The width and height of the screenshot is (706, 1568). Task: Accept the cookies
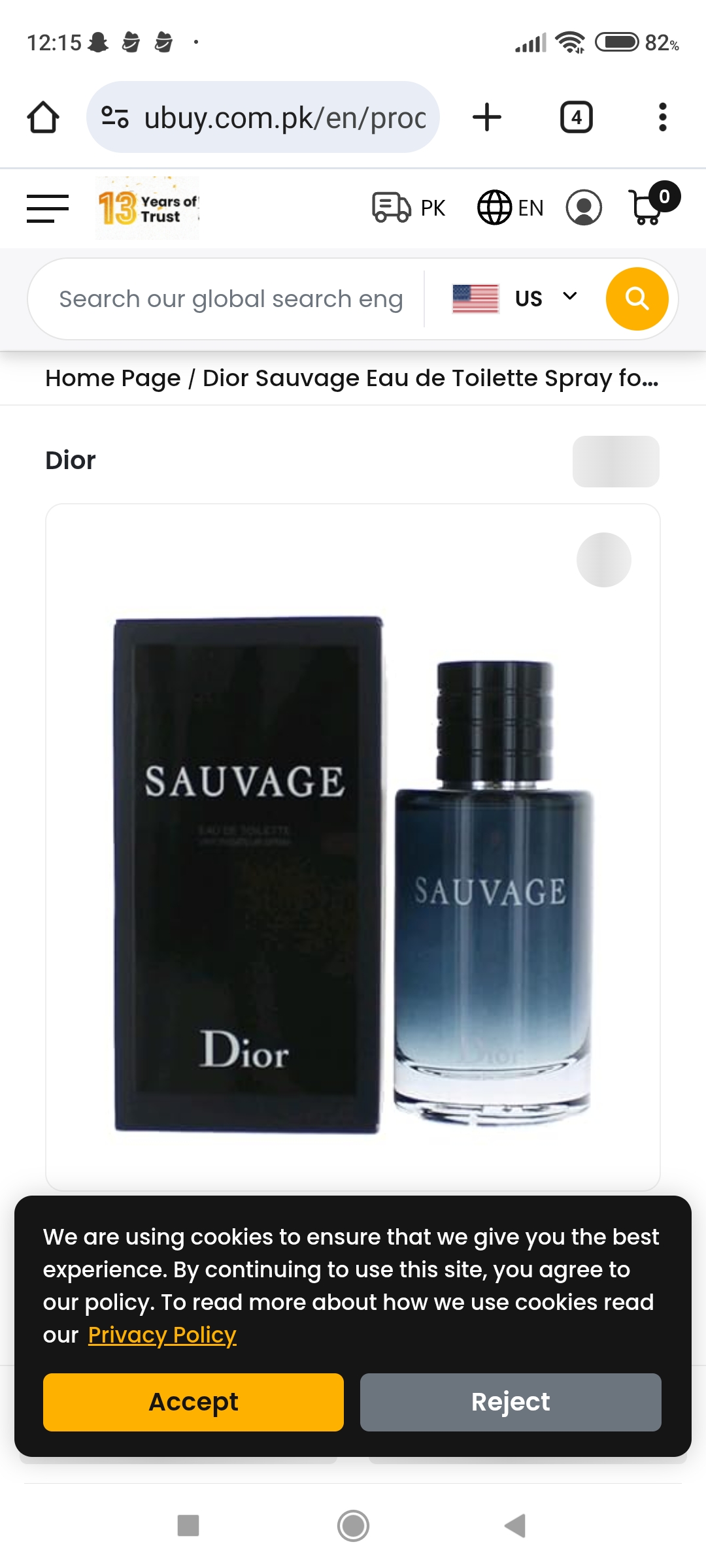click(193, 1402)
